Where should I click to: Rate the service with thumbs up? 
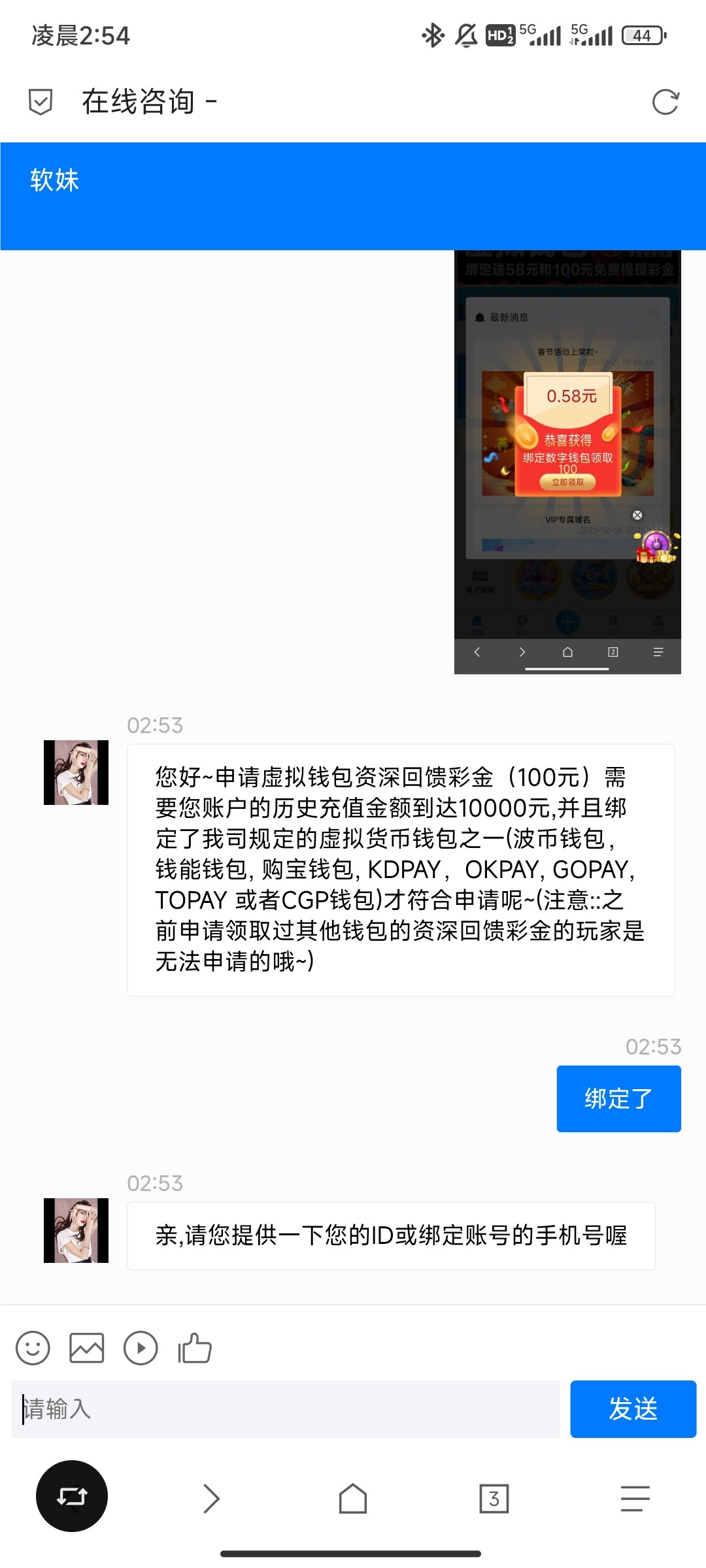[x=195, y=1348]
